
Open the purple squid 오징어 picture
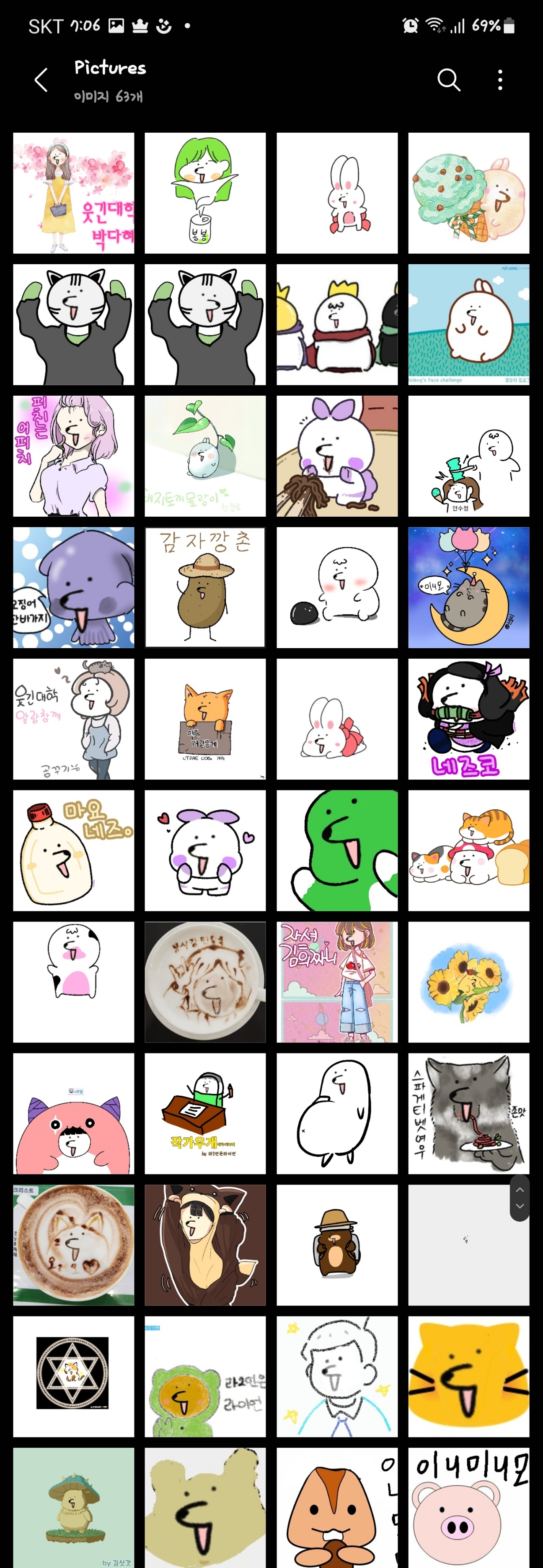[x=74, y=587]
